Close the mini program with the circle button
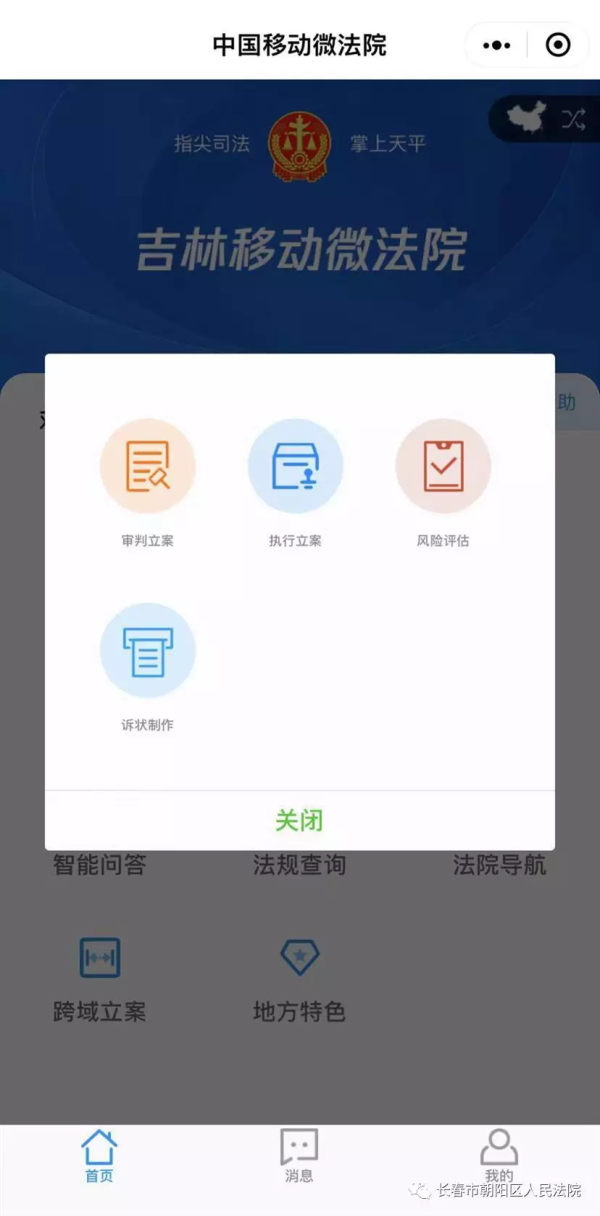This screenshot has width=600, height=1216. [557, 45]
